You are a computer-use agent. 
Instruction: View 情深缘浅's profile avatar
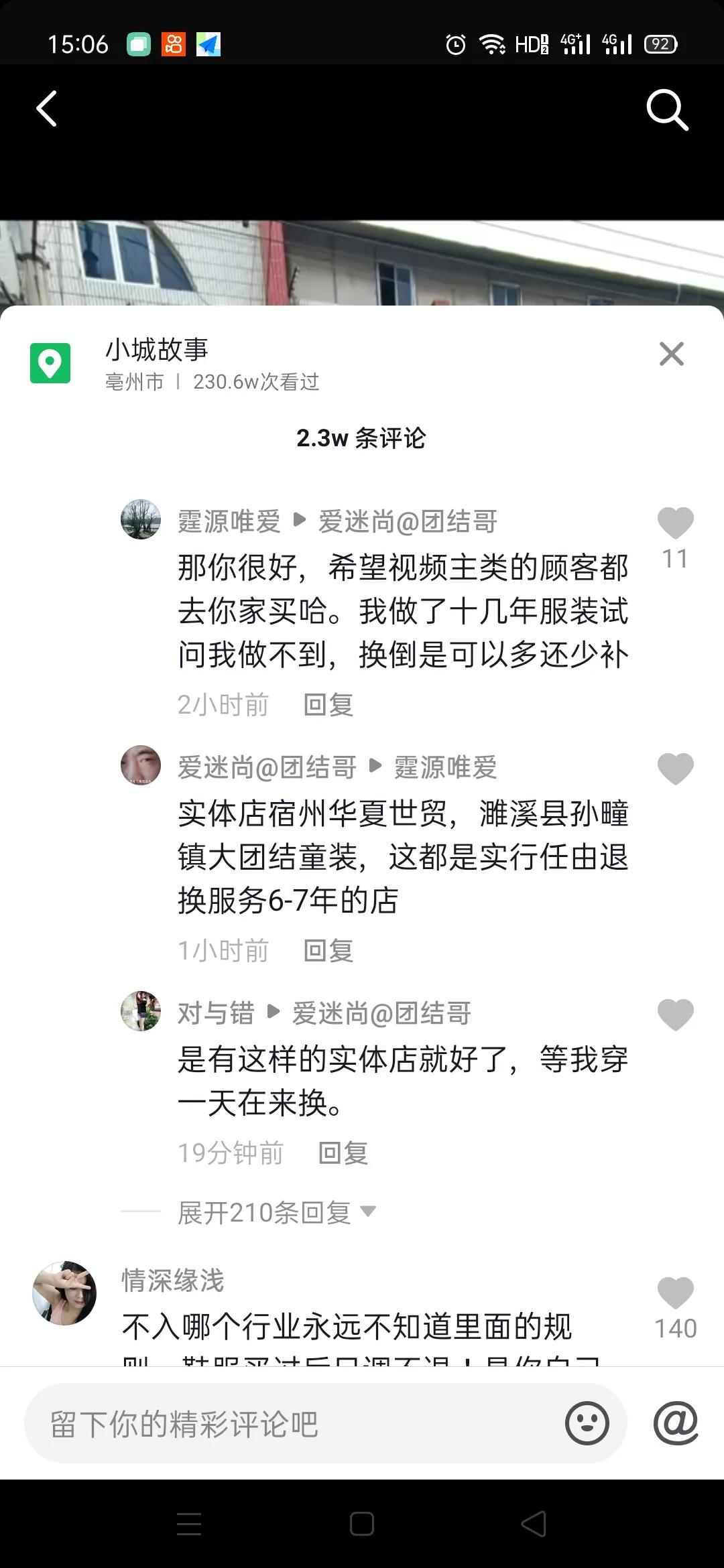64,1293
